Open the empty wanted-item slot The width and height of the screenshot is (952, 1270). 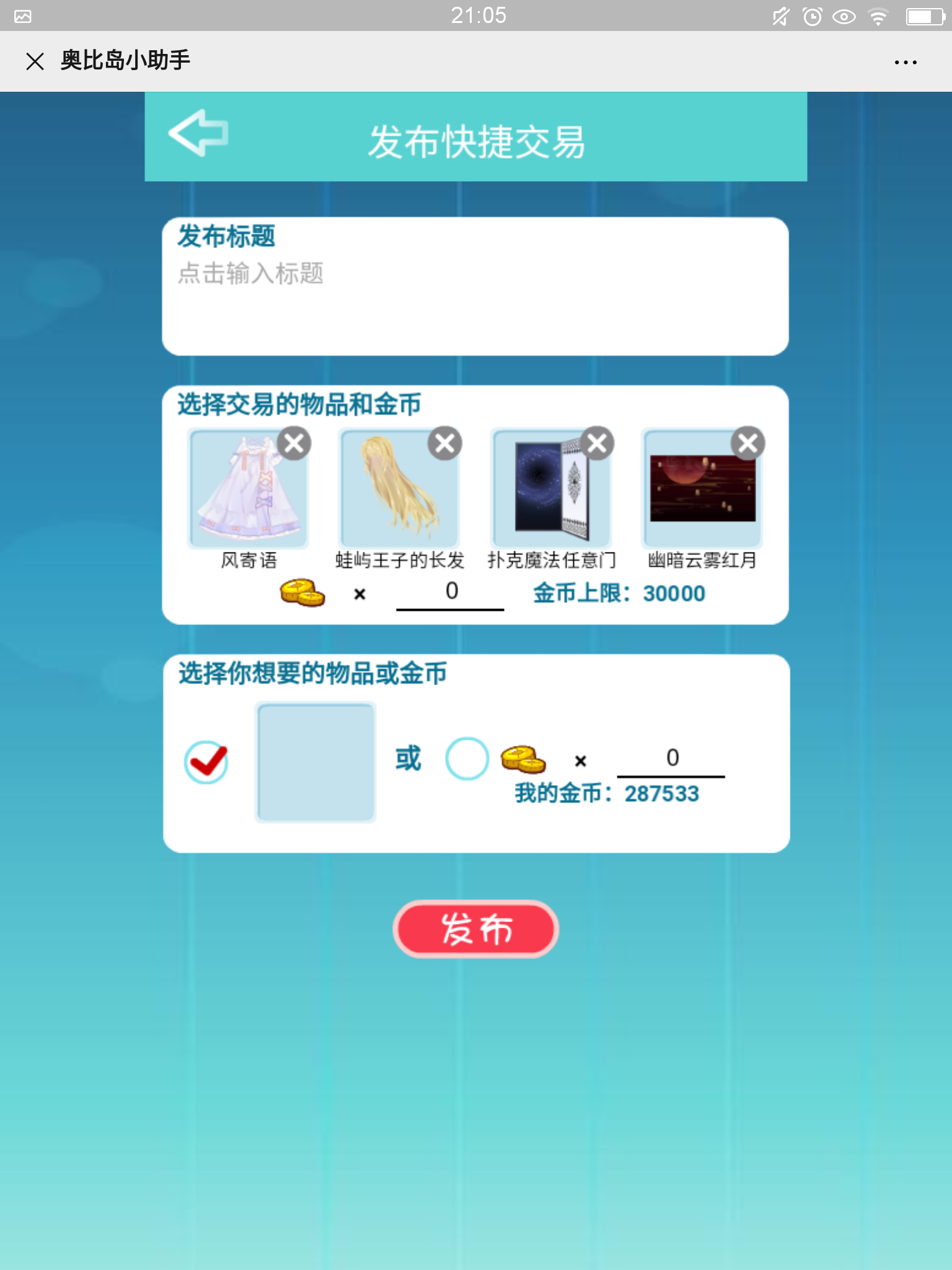click(315, 762)
